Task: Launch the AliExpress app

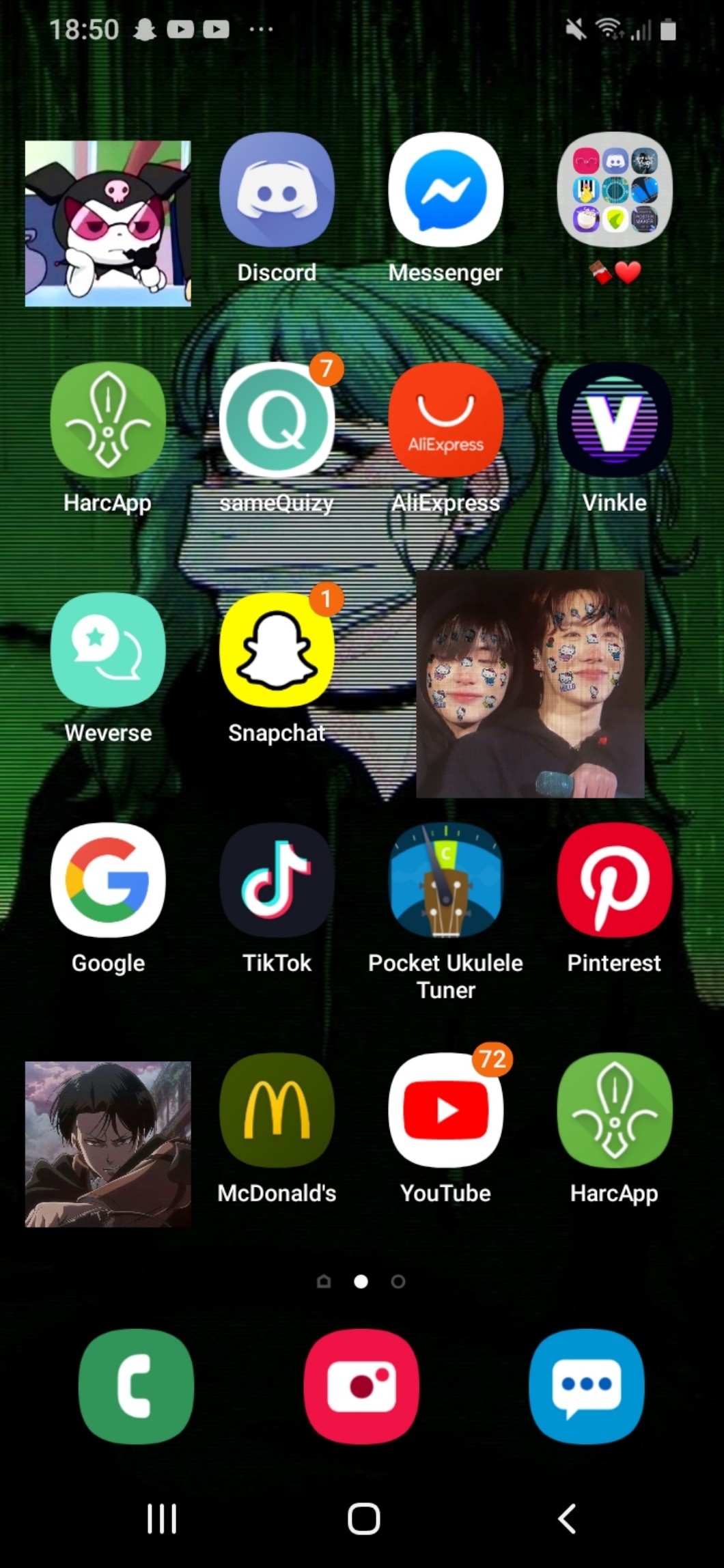Action: click(x=445, y=420)
